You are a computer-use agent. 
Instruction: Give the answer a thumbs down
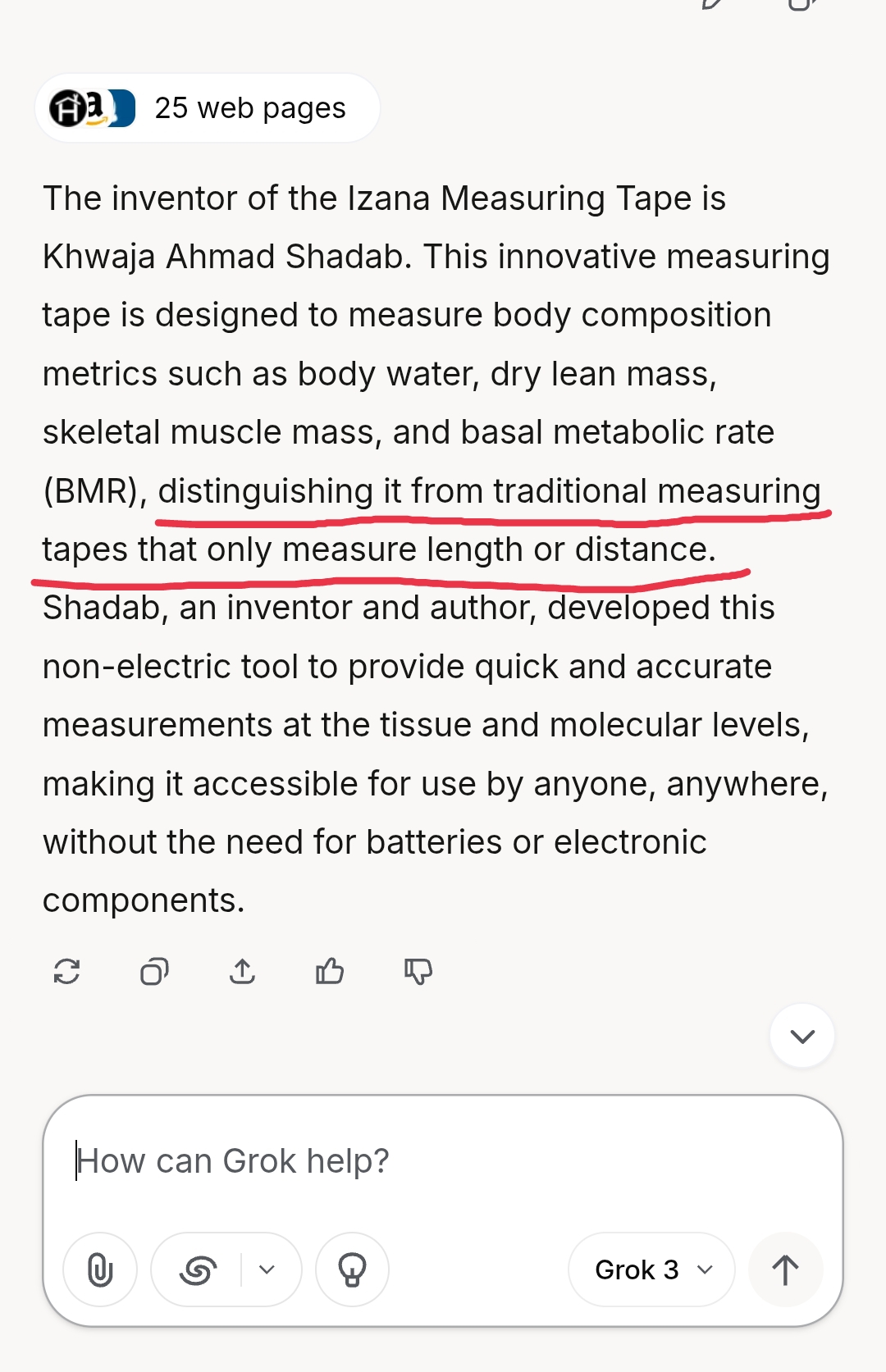click(418, 971)
